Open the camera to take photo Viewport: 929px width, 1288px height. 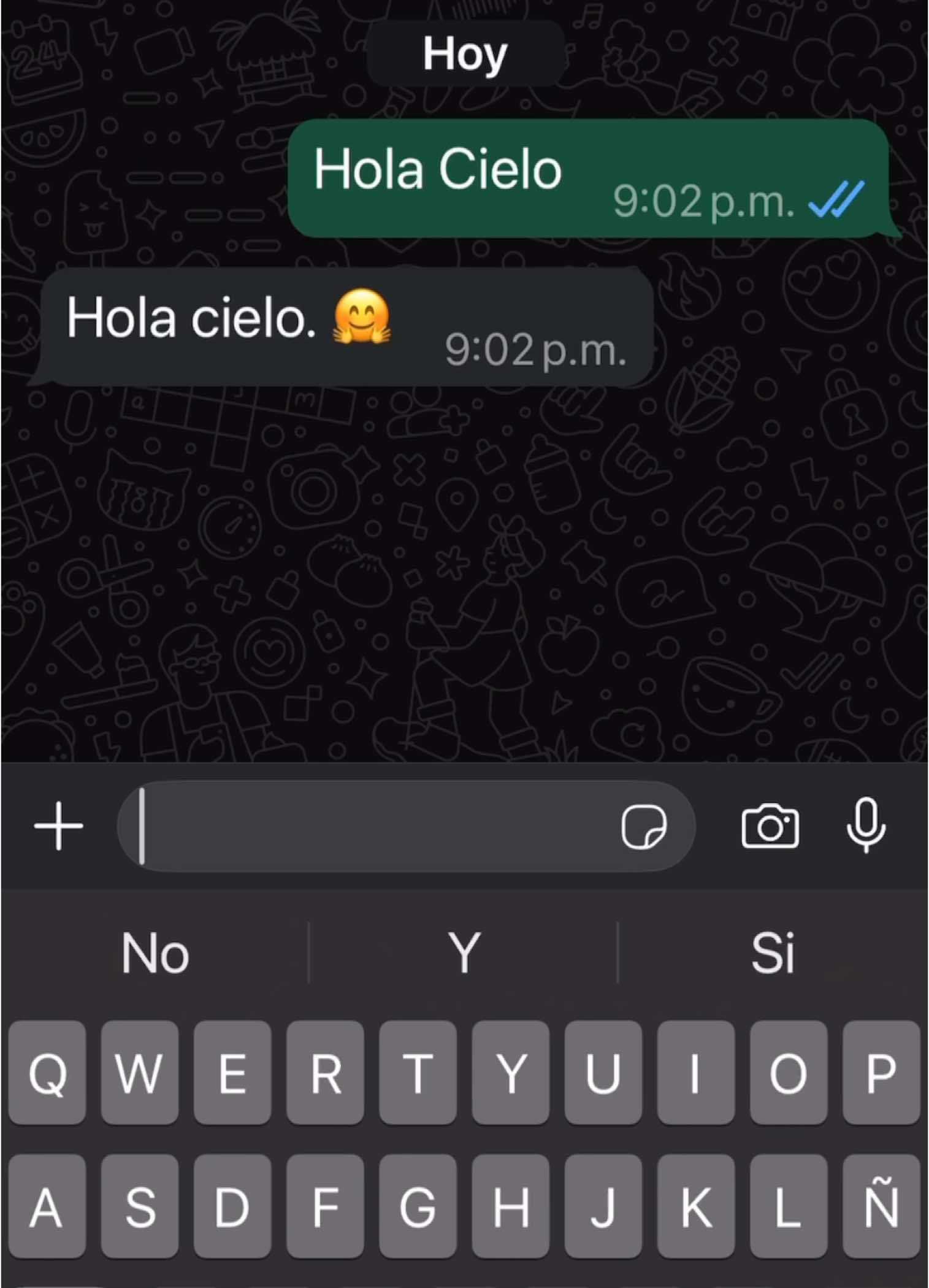(x=770, y=826)
